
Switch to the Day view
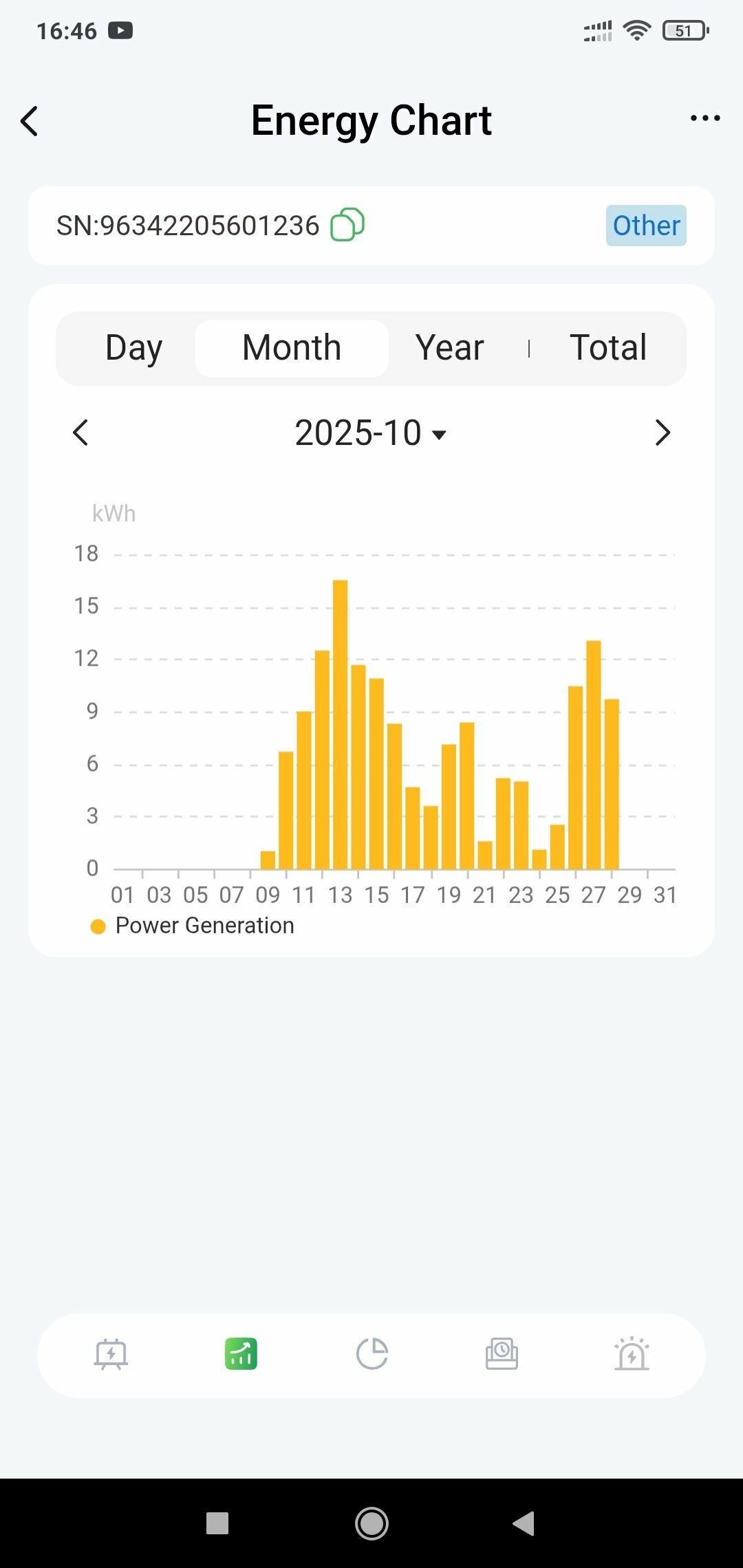[133, 348]
